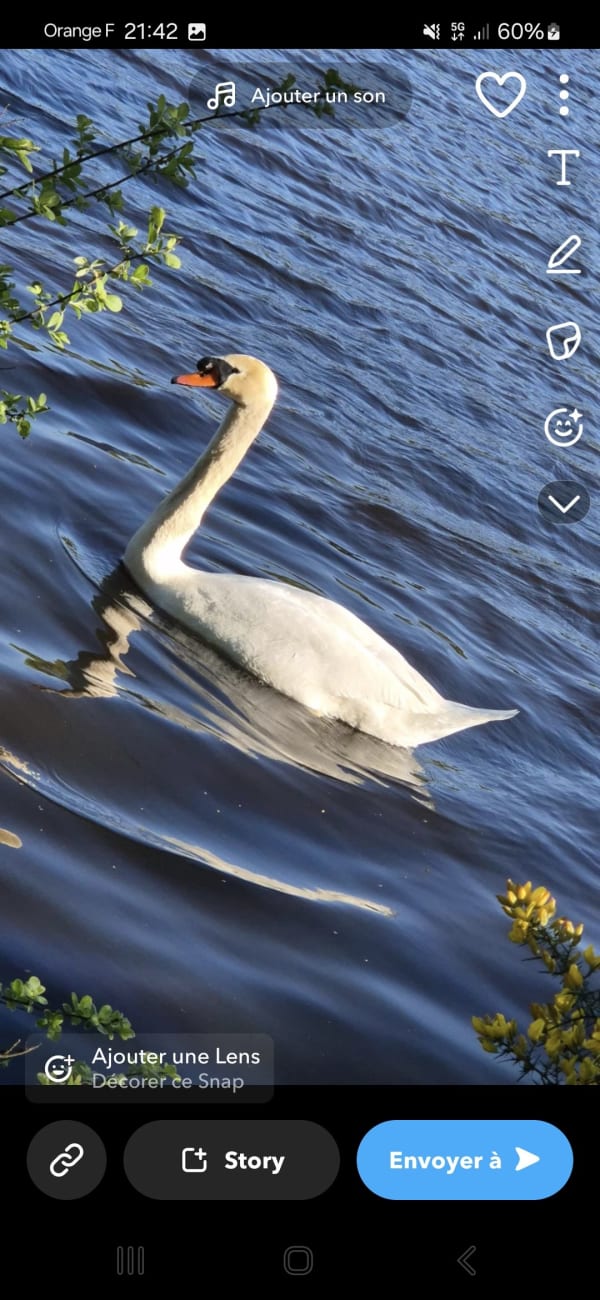Open the sticker picker
Viewport: 600px width, 1300px height.
pos(564,341)
